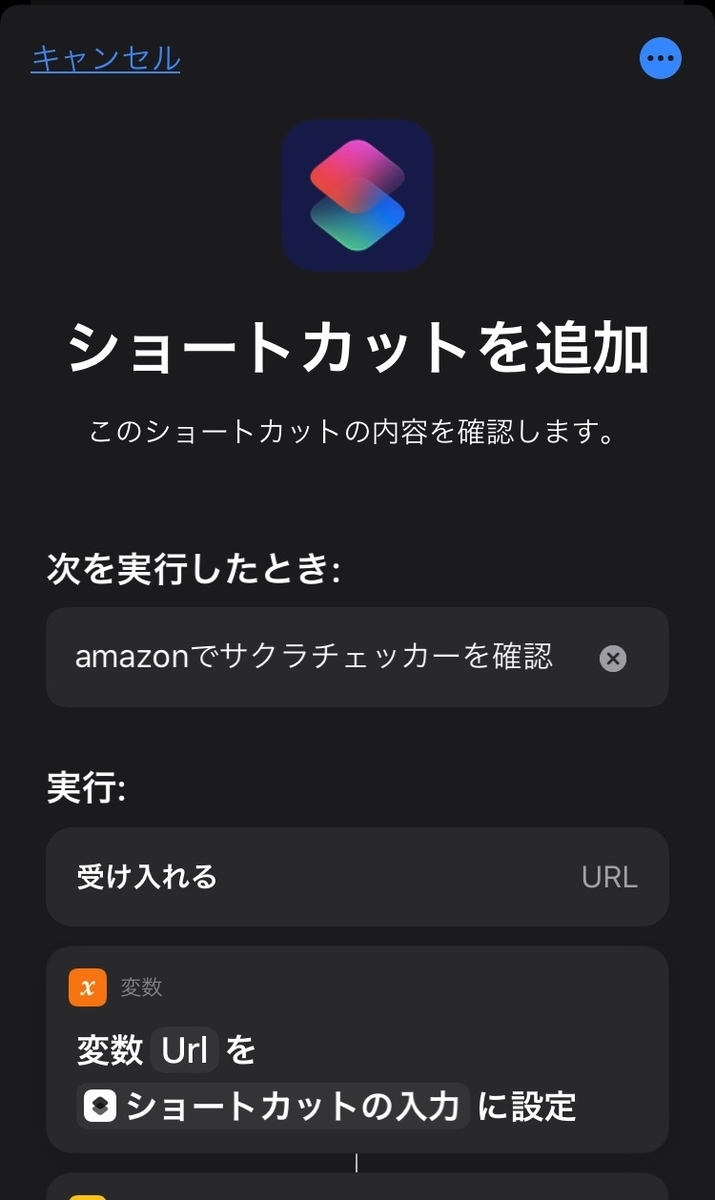This screenshot has height=1200, width=715.
Task: Select the Url variable name token
Action: coord(185,1051)
